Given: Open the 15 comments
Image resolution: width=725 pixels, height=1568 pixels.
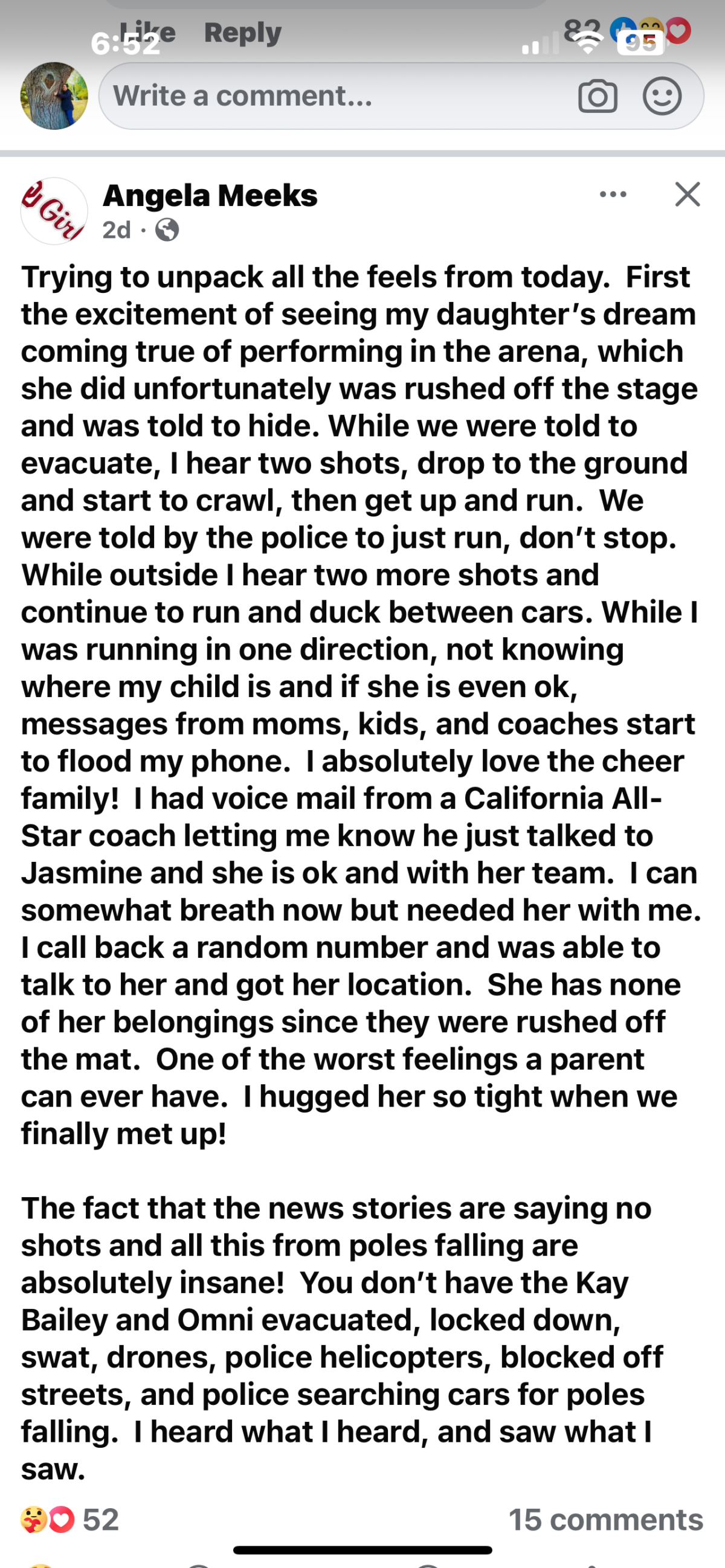Looking at the screenshot, I should 606,1519.
